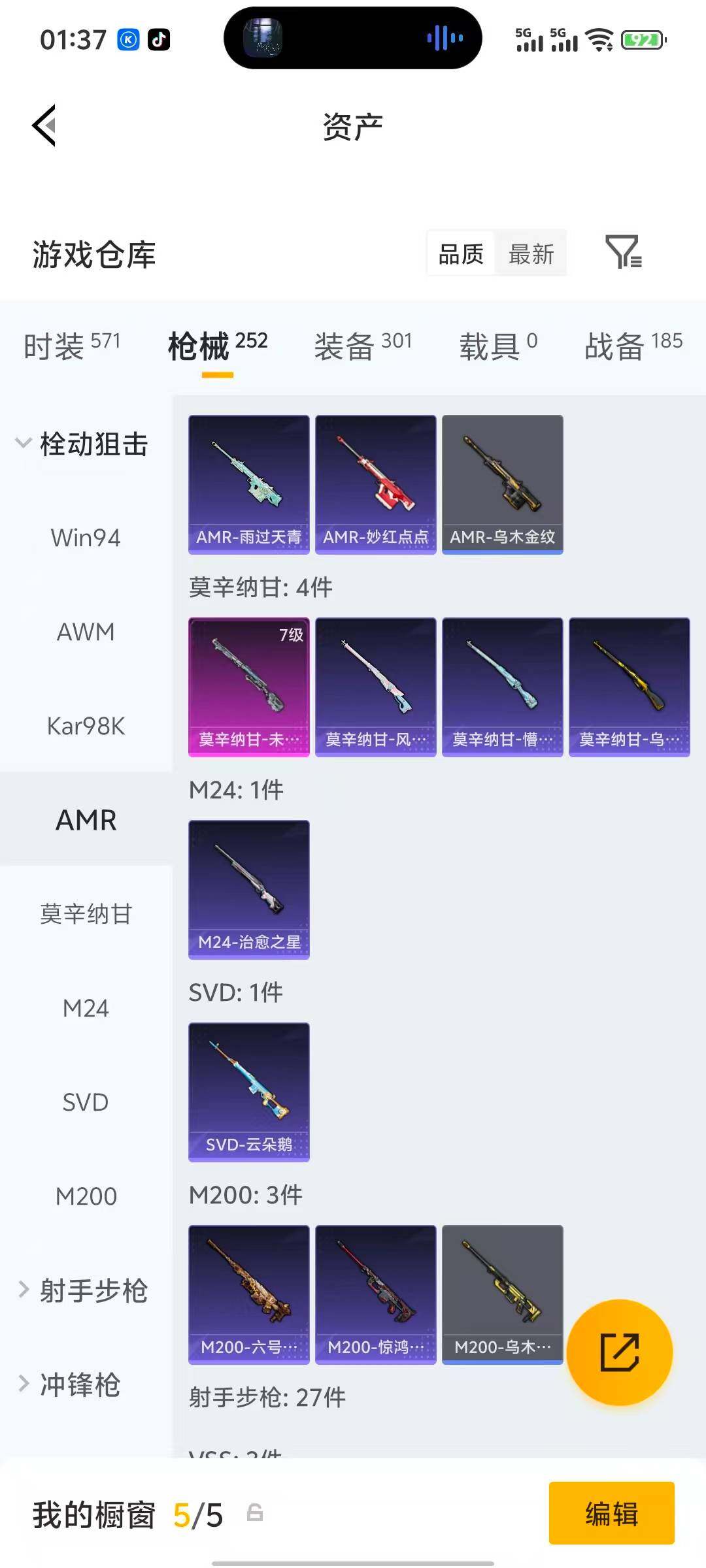
Task: Collapse the 栓动狙击 section
Action: click(86, 443)
